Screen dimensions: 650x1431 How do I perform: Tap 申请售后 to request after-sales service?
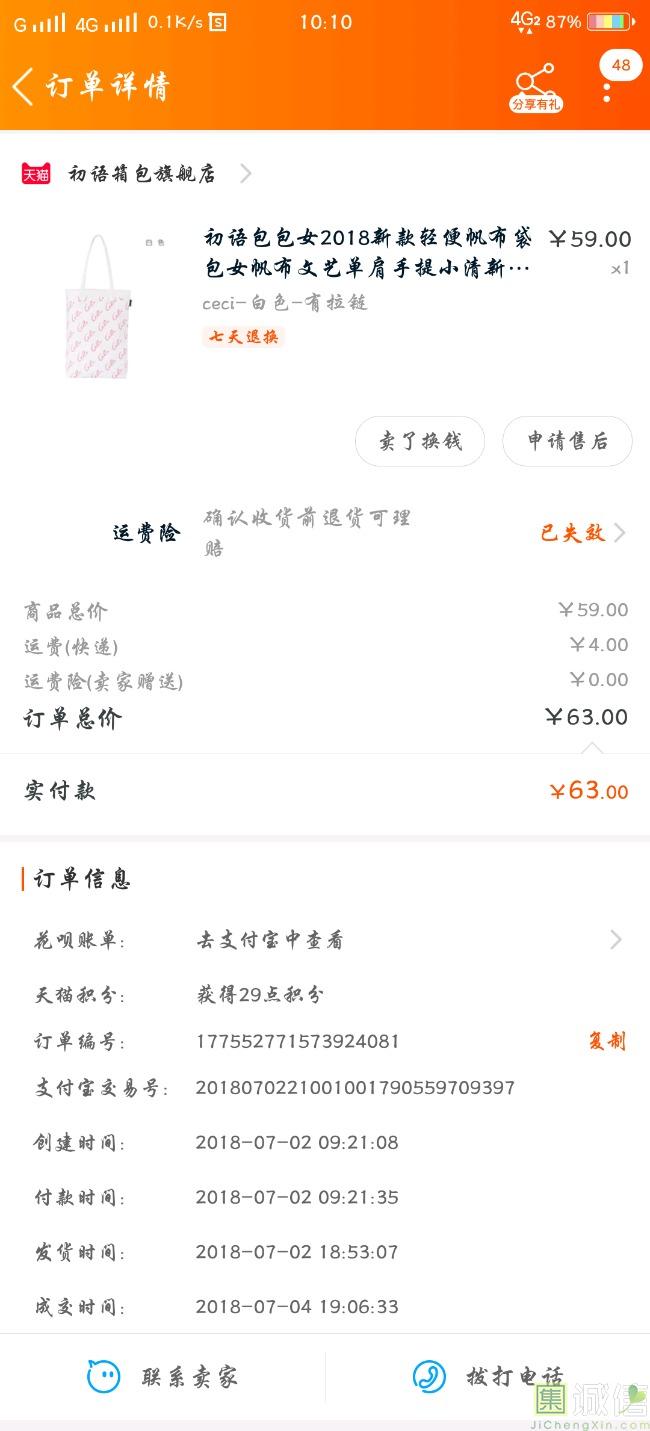[x=567, y=441]
